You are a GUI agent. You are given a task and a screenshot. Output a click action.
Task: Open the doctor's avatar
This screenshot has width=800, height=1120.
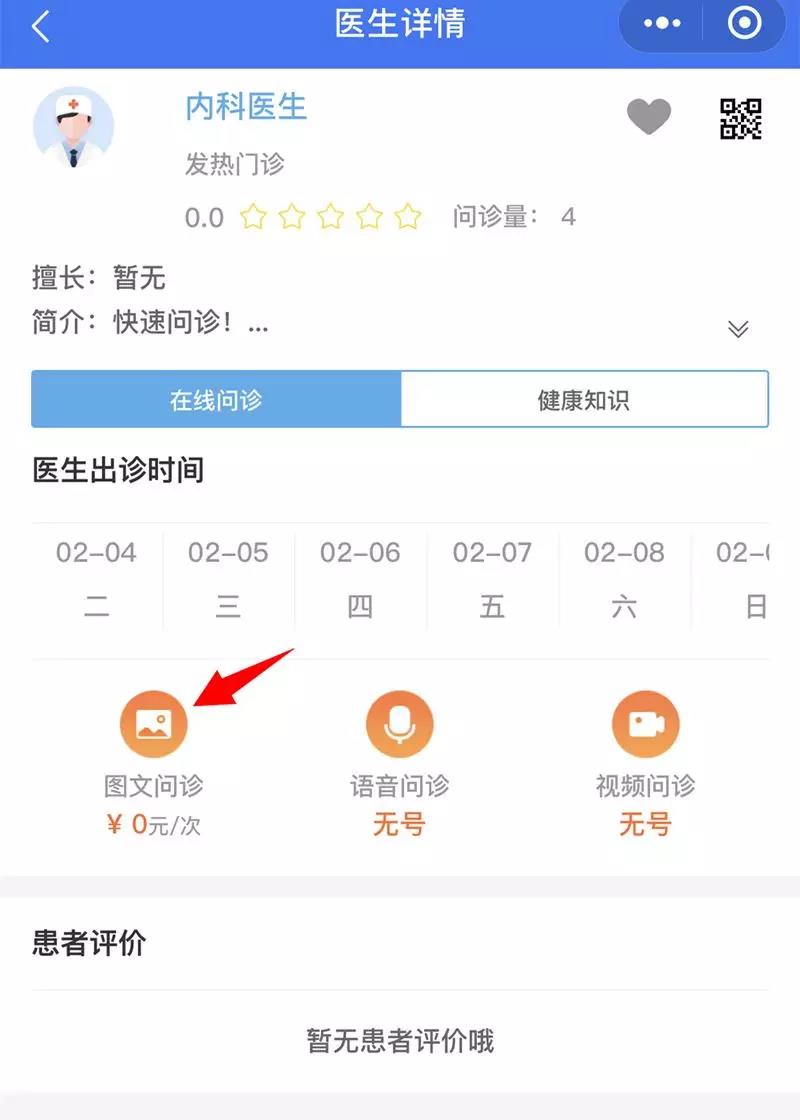[73, 126]
